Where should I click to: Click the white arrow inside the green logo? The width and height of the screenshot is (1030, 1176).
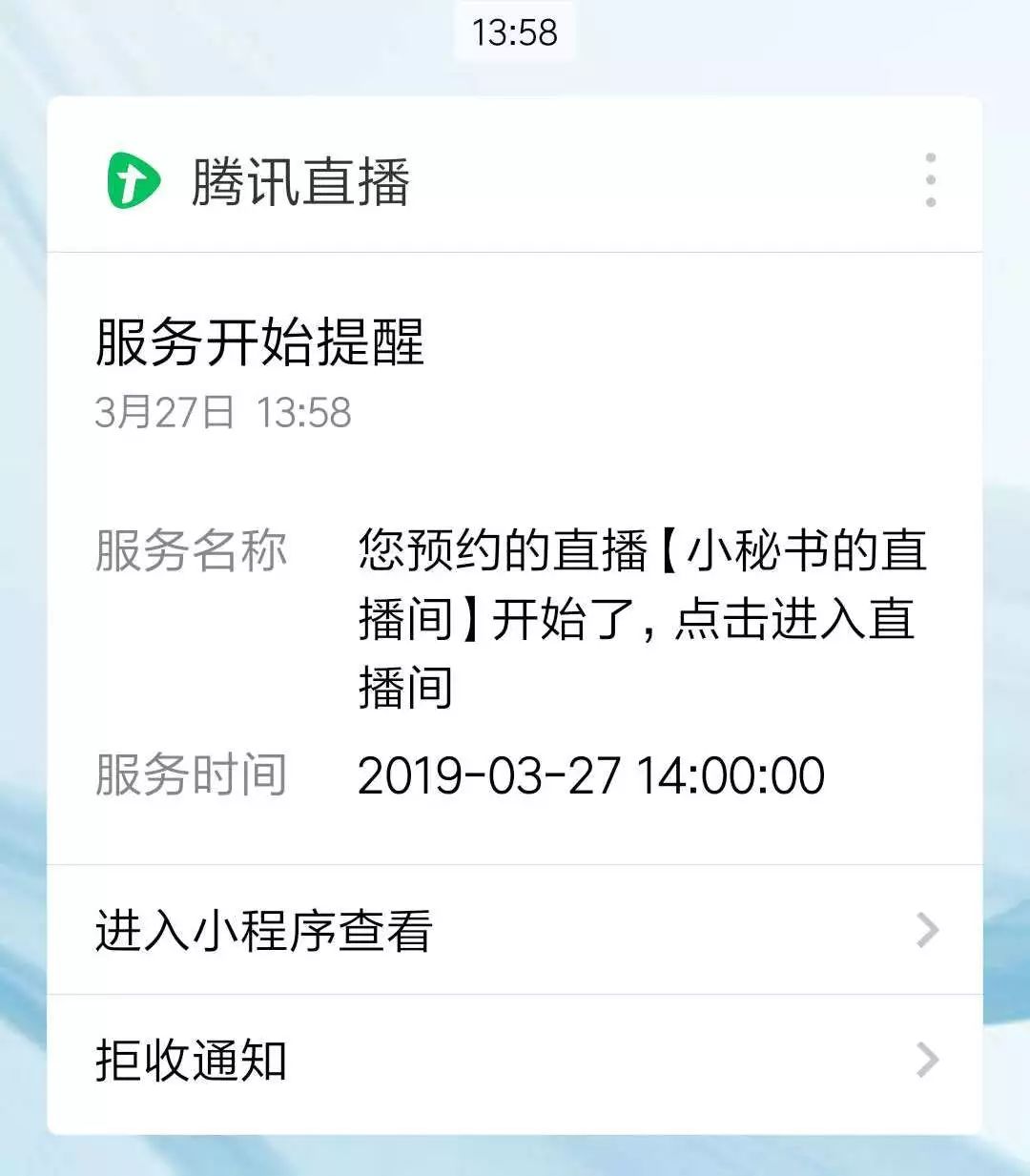coord(134,179)
